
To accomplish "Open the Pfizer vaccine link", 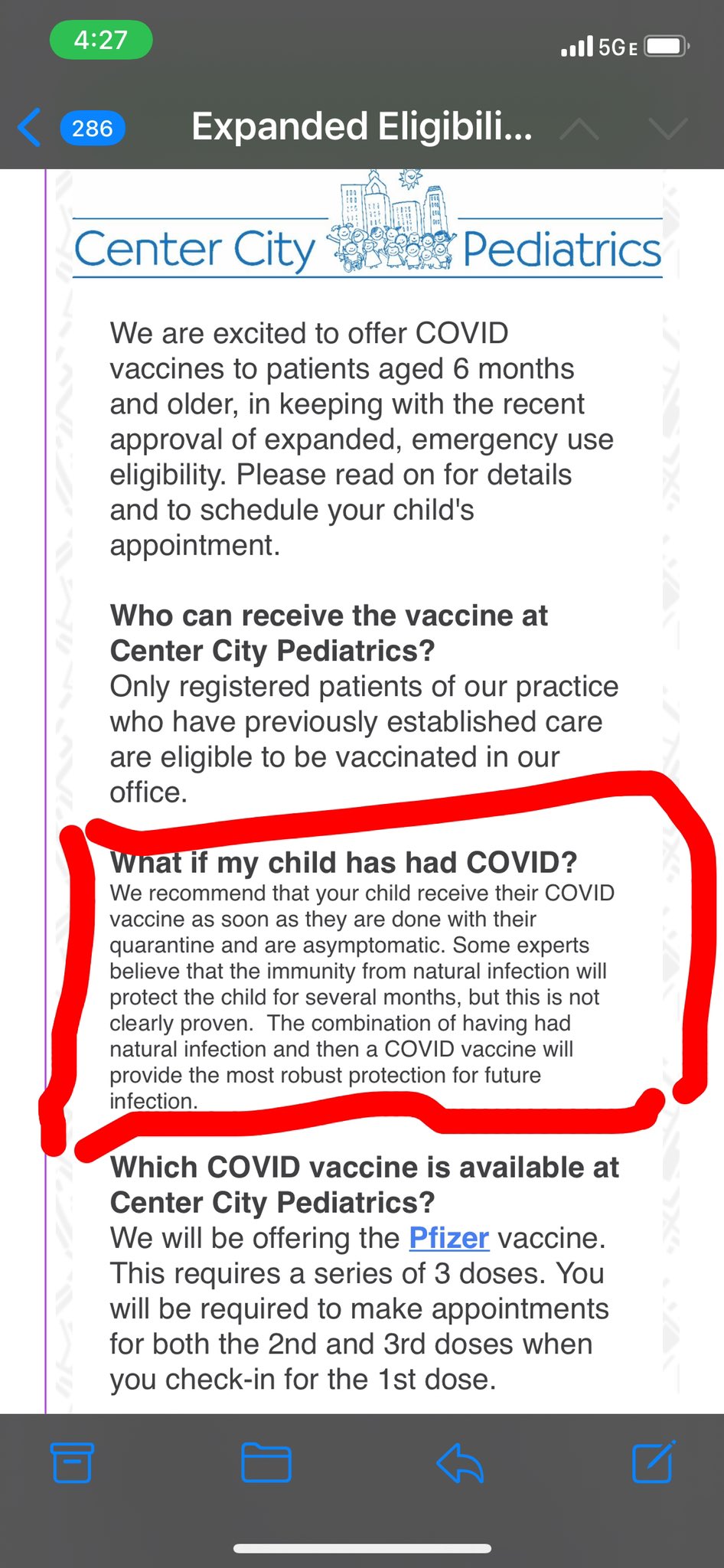I will coord(448,1238).
